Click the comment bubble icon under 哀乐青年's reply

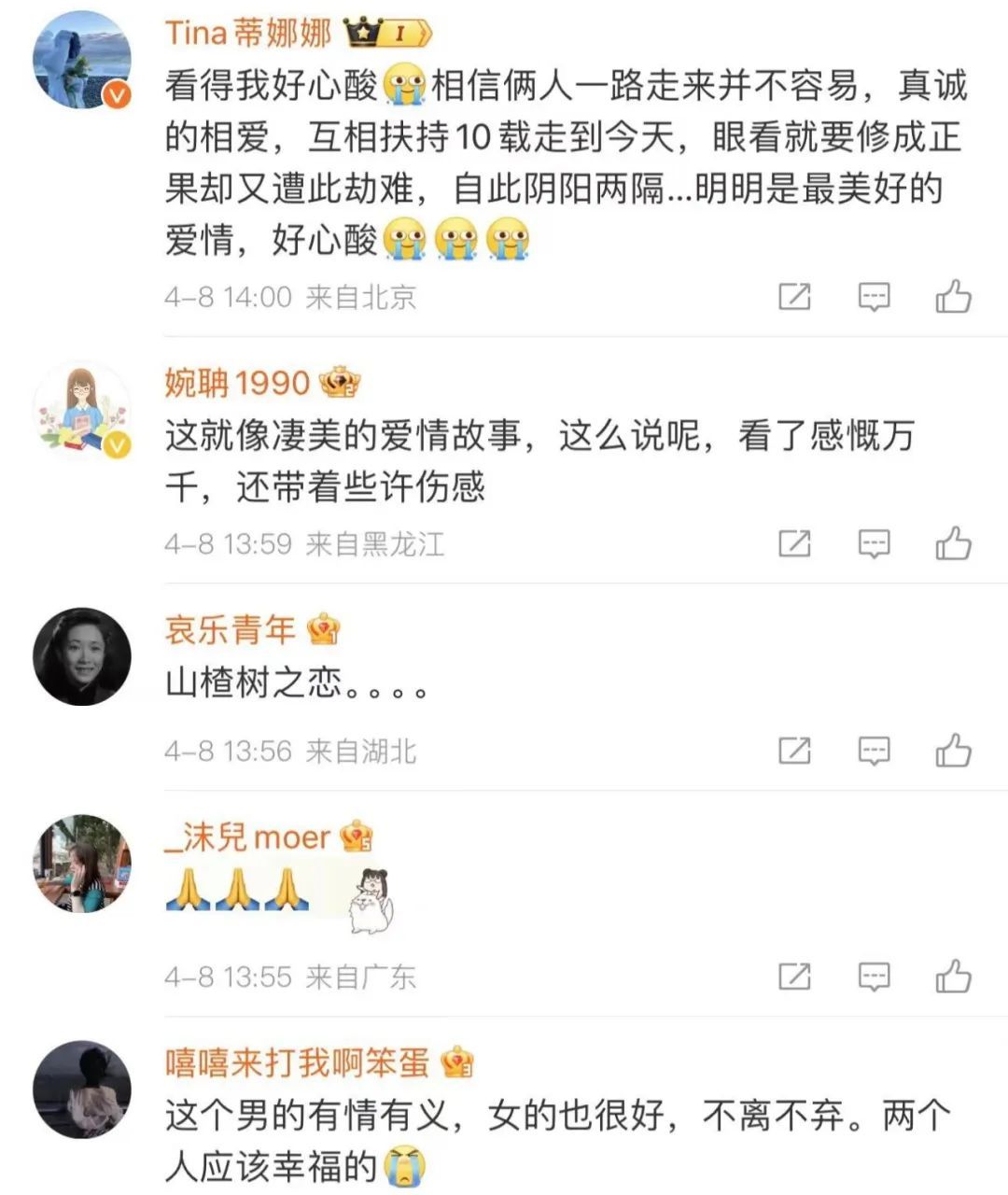tap(874, 749)
